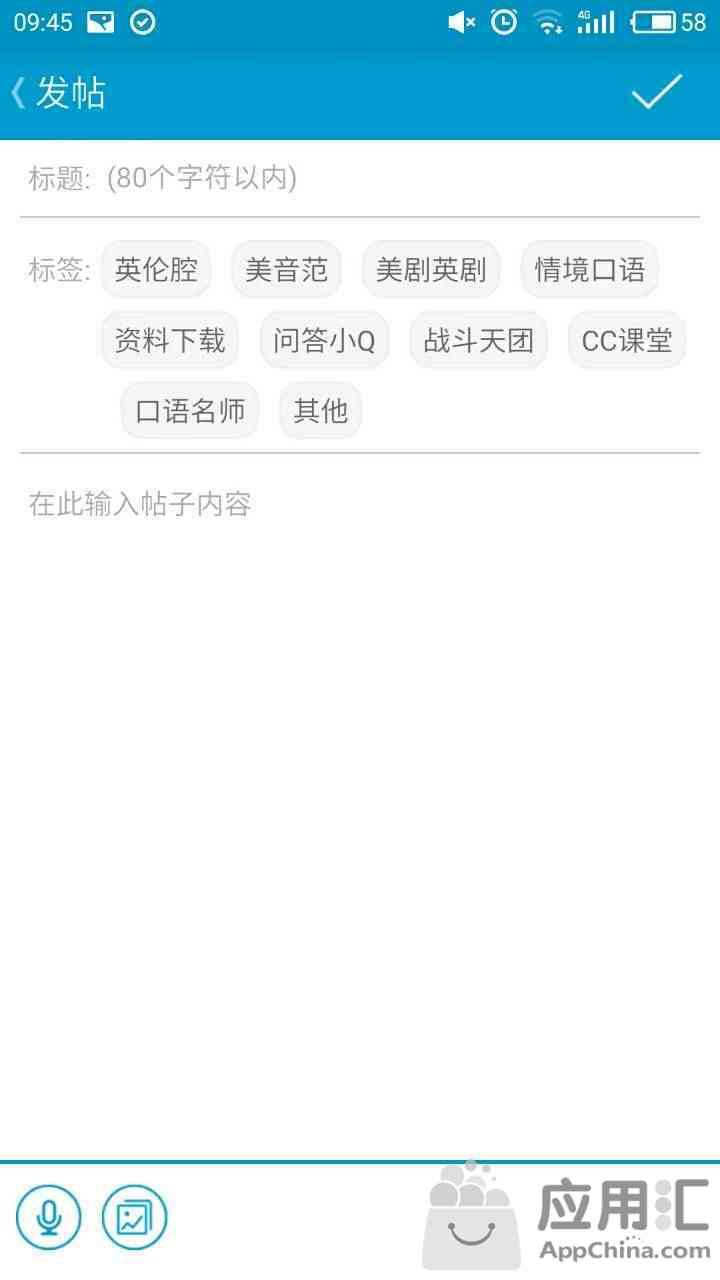Focus the post content text area
This screenshot has width=720, height=1280.
point(360,800)
